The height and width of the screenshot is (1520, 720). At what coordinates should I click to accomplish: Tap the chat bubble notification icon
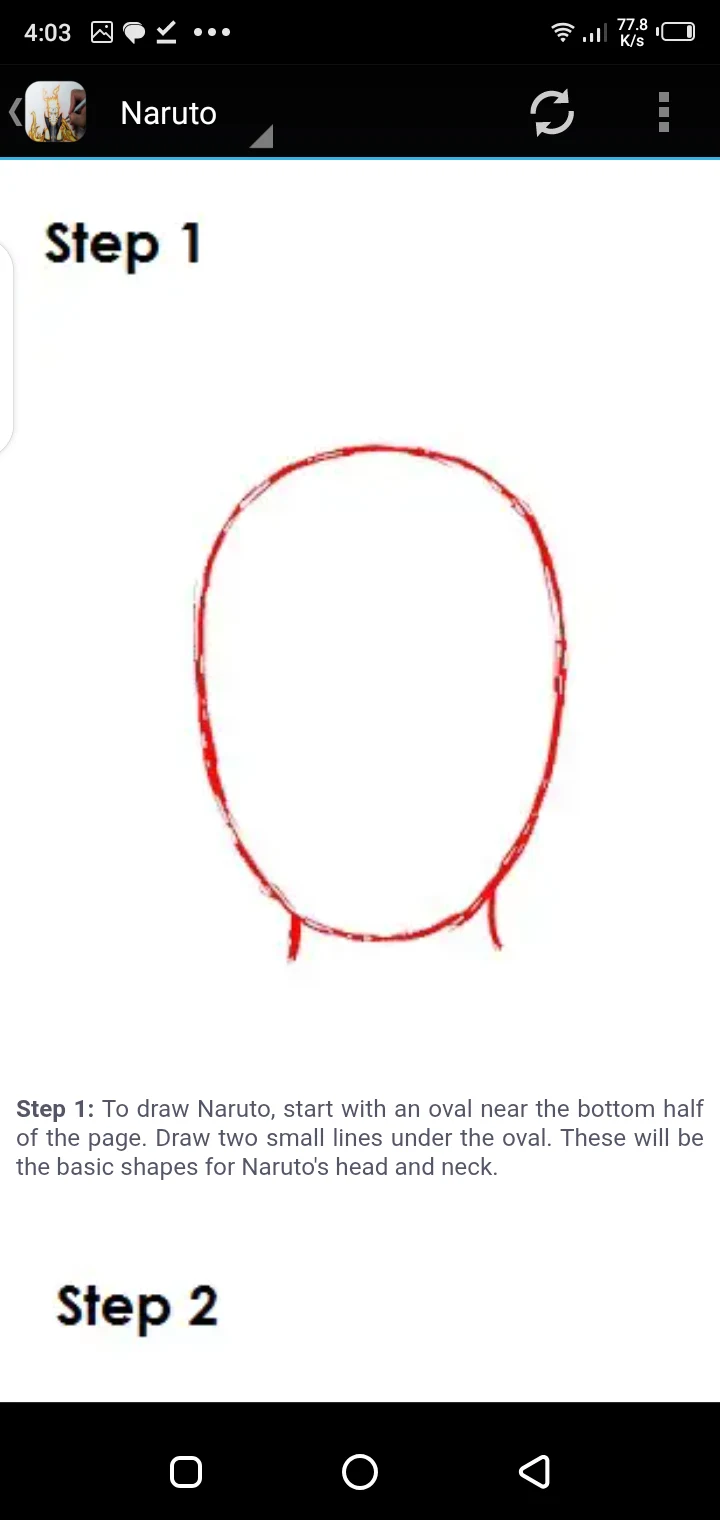click(134, 32)
